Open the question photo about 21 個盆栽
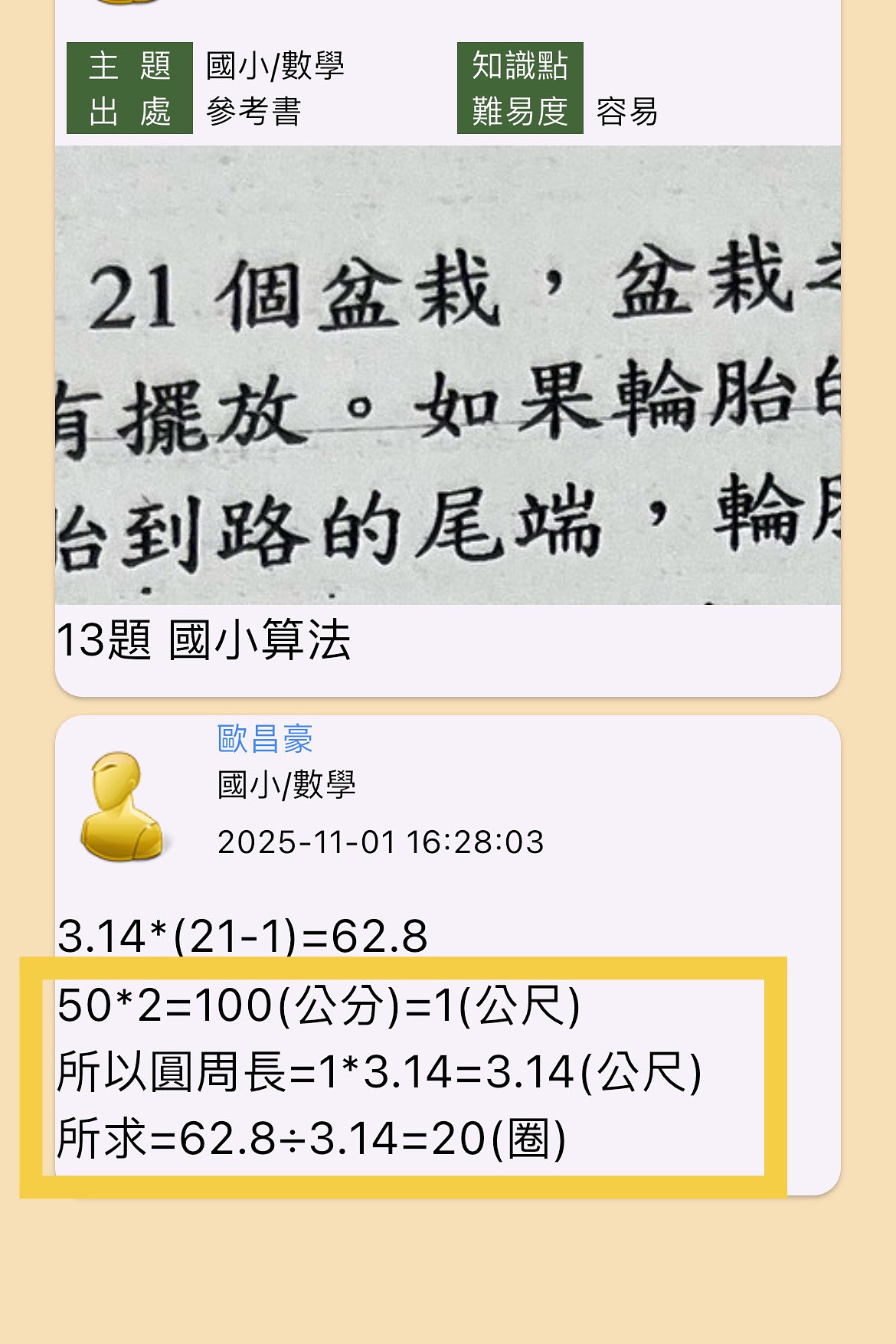This screenshot has width=896, height=1344. pos(448,375)
